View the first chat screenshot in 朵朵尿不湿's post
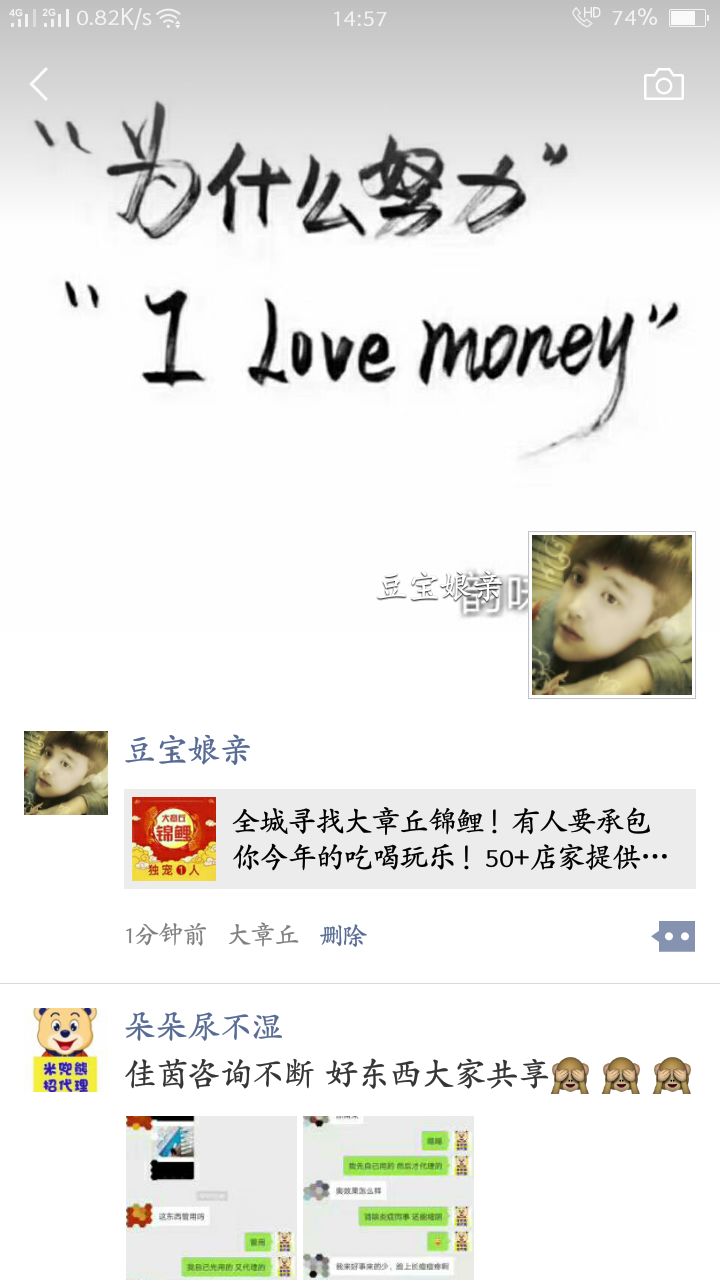This screenshot has width=720, height=1280. pos(211,1197)
